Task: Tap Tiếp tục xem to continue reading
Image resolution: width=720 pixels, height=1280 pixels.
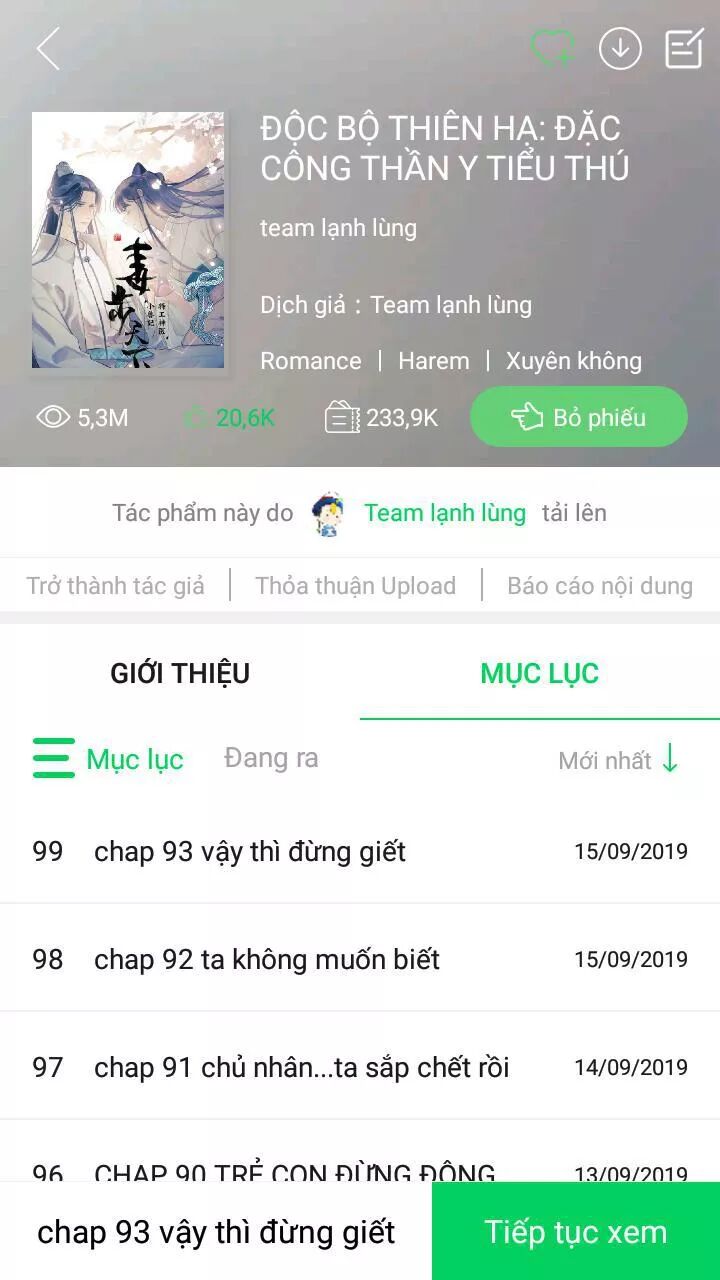Action: 575,1231
